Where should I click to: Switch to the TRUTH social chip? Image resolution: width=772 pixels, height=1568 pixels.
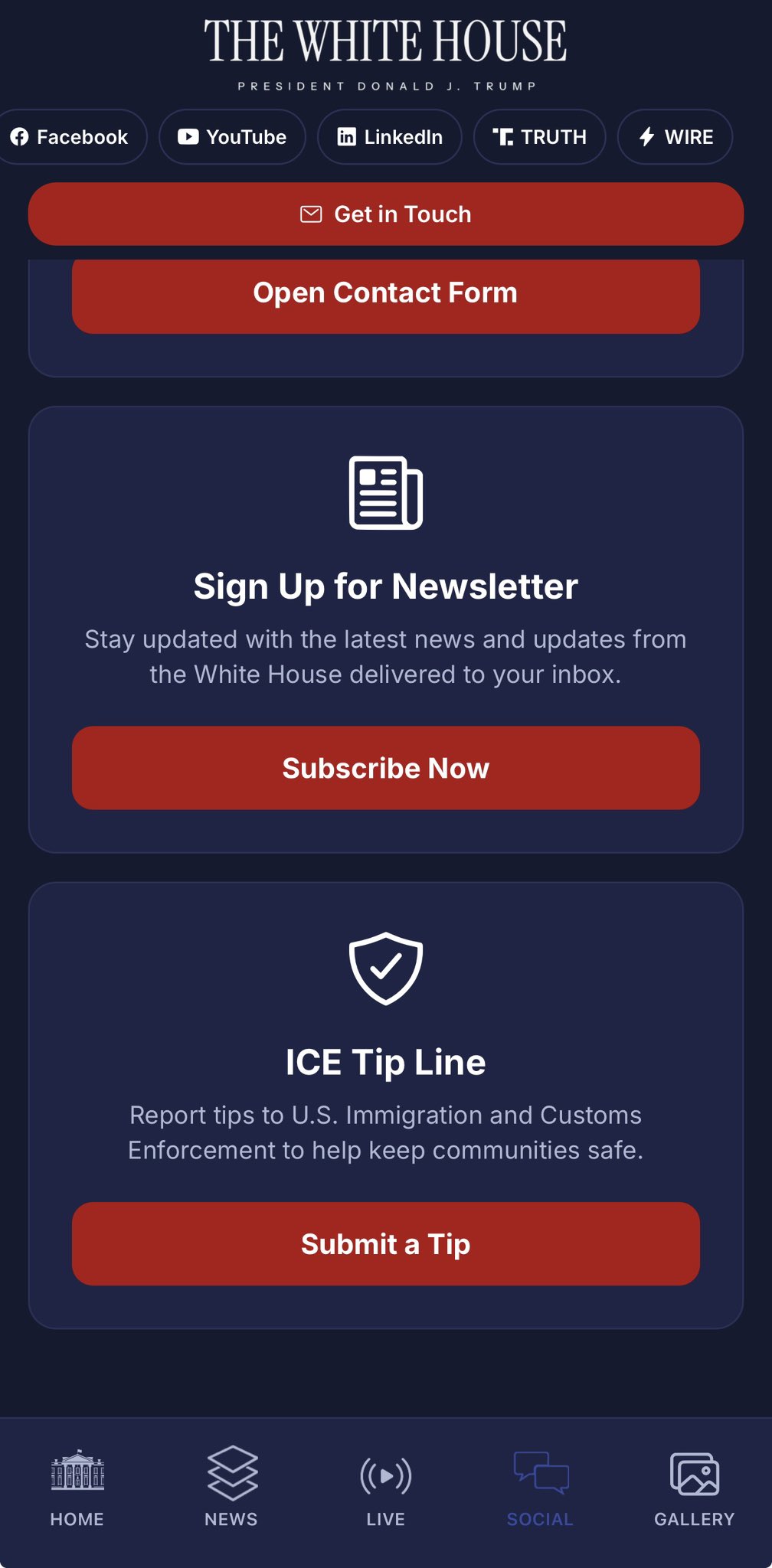tap(539, 137)
